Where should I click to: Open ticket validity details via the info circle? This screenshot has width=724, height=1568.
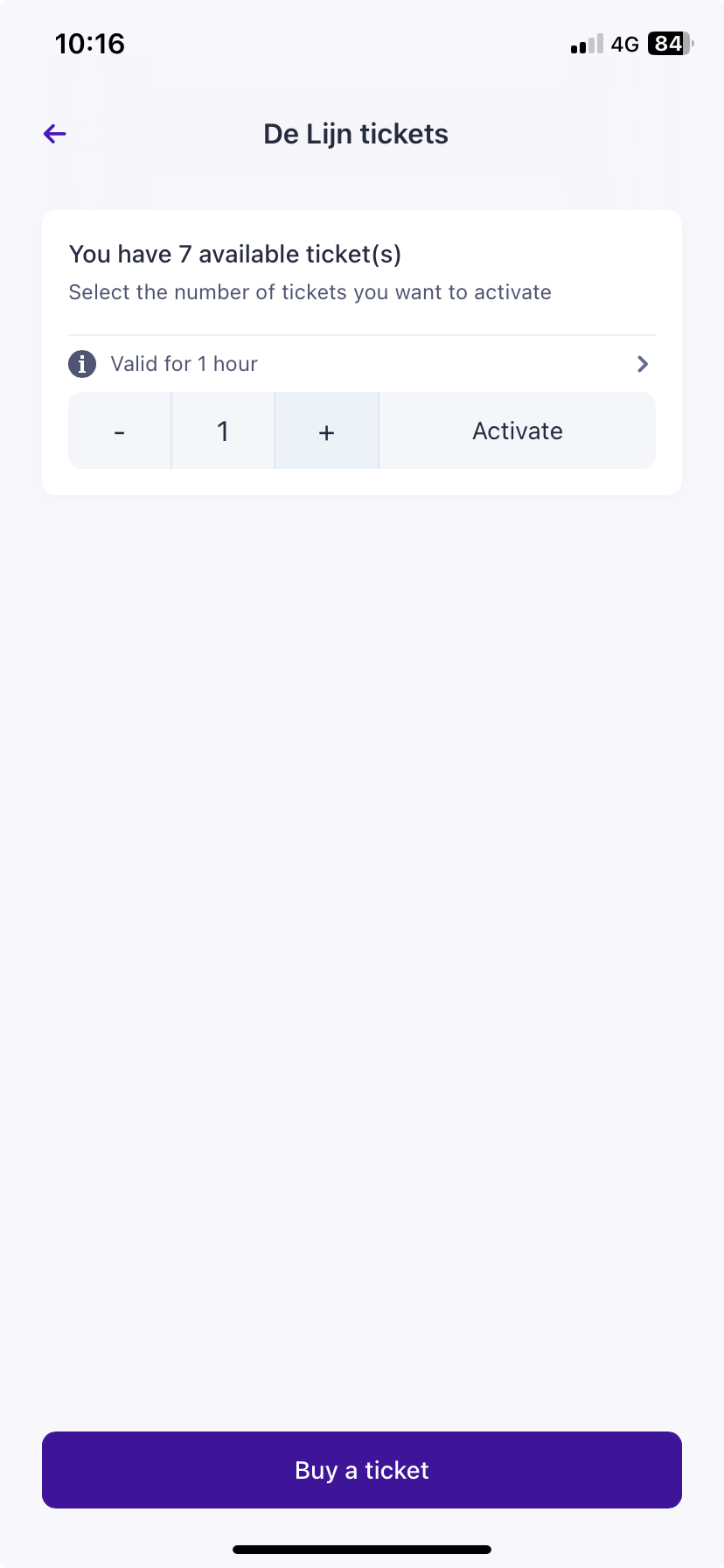pyautogui.click(x=81, y=363)
